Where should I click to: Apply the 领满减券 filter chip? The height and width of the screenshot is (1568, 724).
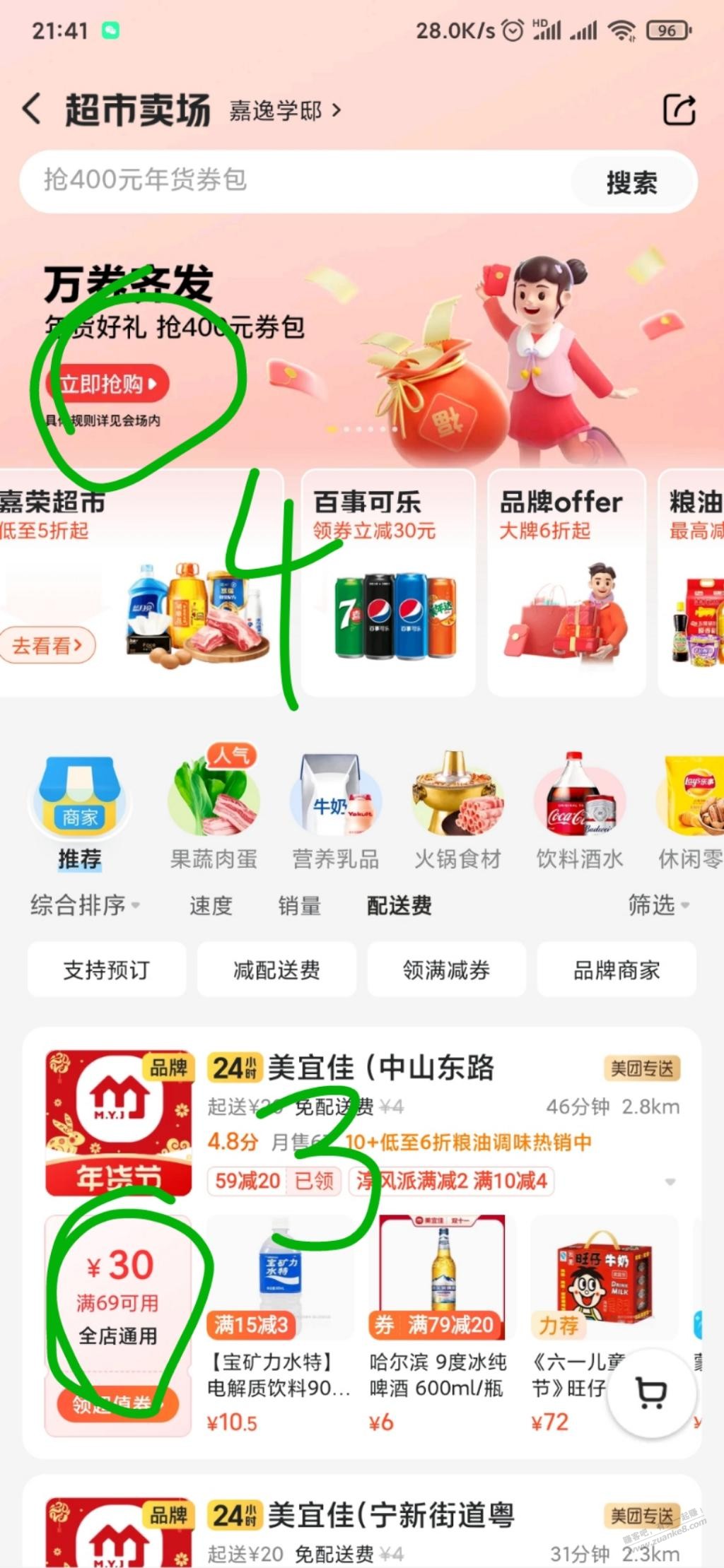click(x=446, y=969)
